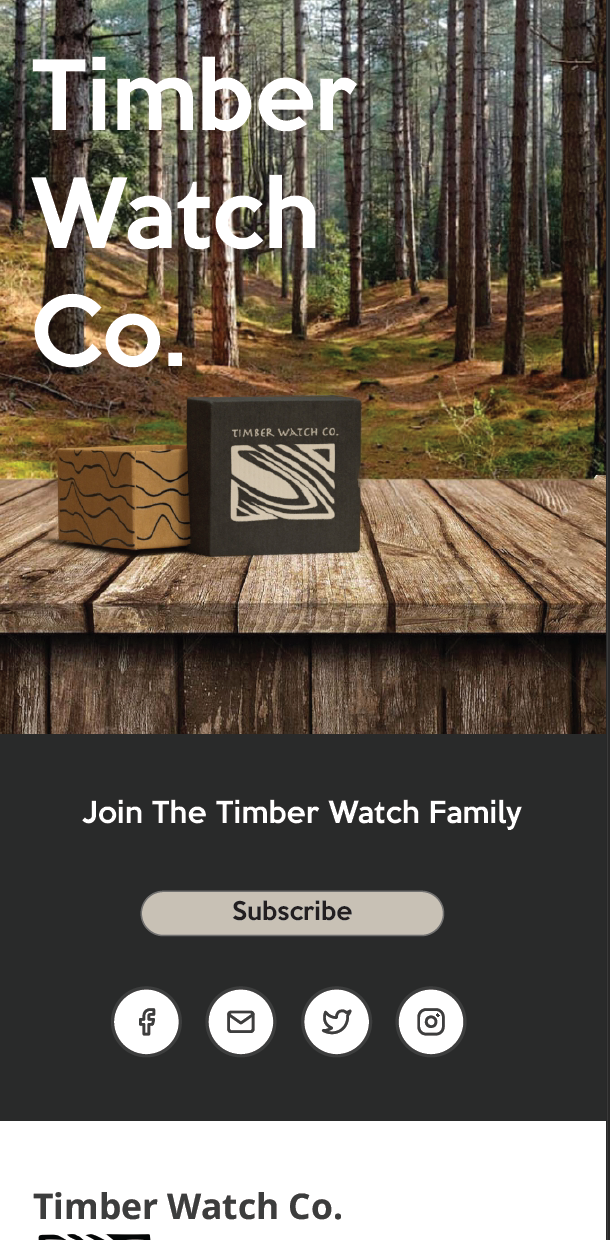Open the Facebook social icon
The image size is (610, 1240).
(146, 1022)
